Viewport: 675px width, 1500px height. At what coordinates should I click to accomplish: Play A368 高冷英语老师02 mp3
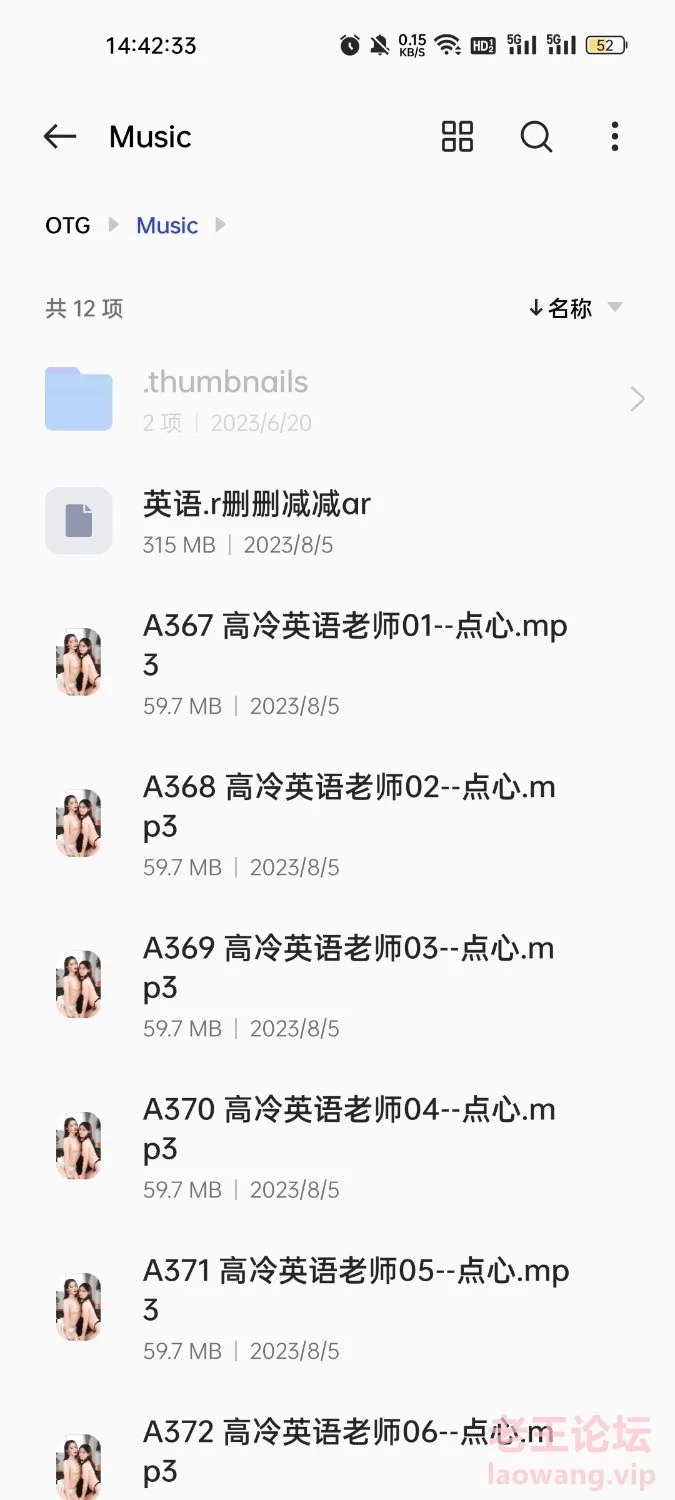337,824
